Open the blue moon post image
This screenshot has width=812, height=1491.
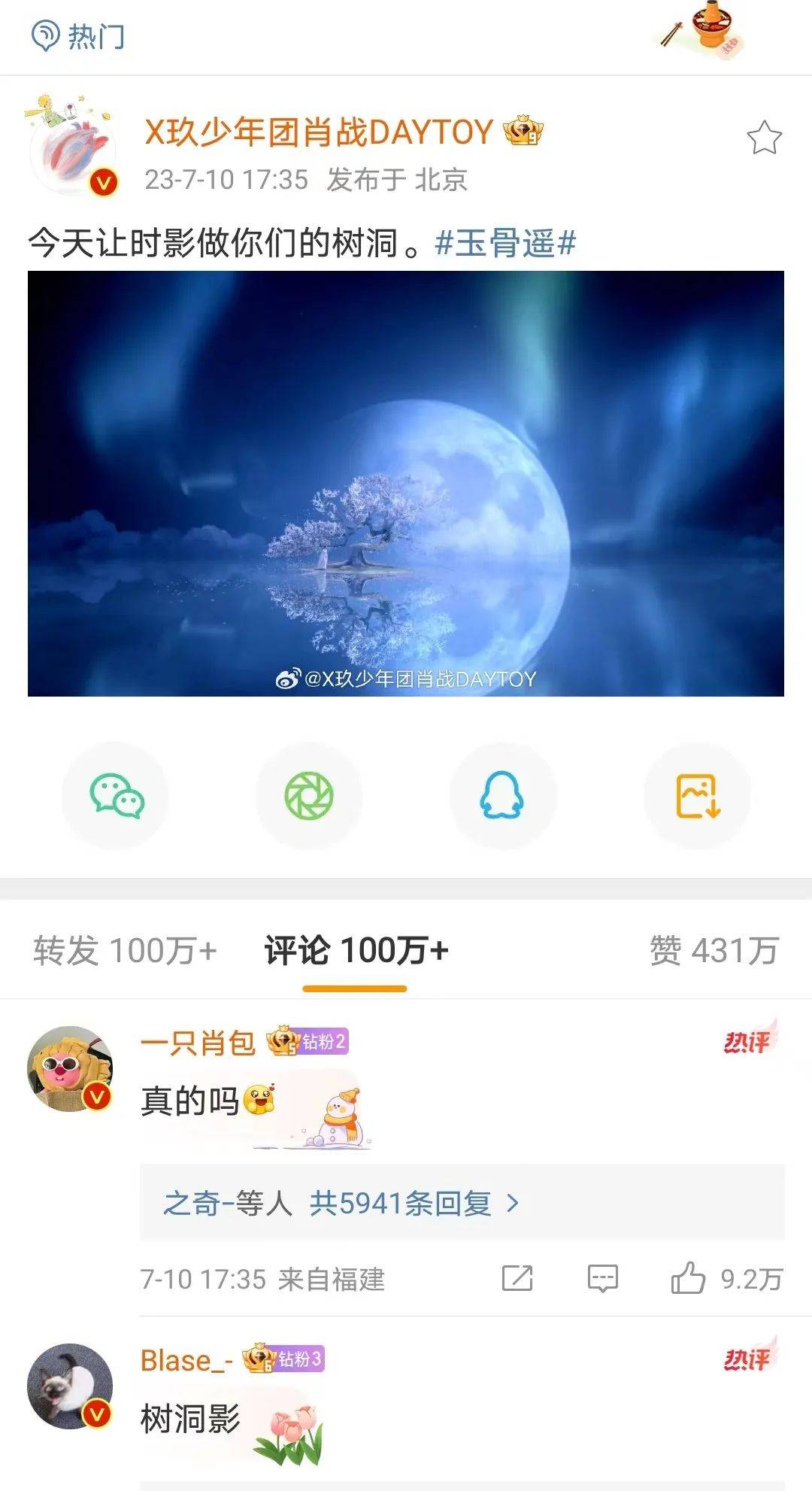[406, 483]
